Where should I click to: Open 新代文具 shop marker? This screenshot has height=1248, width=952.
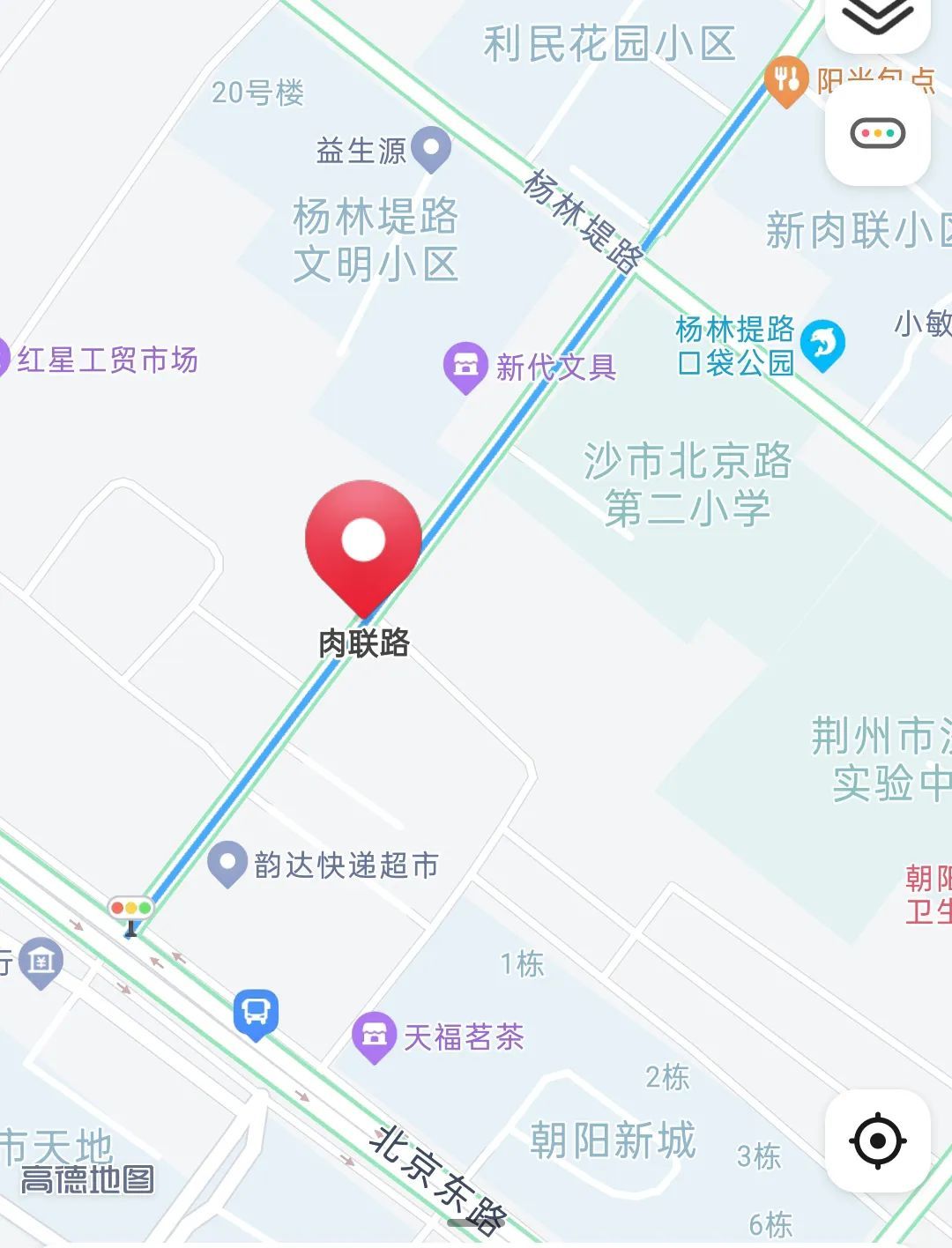465,365
